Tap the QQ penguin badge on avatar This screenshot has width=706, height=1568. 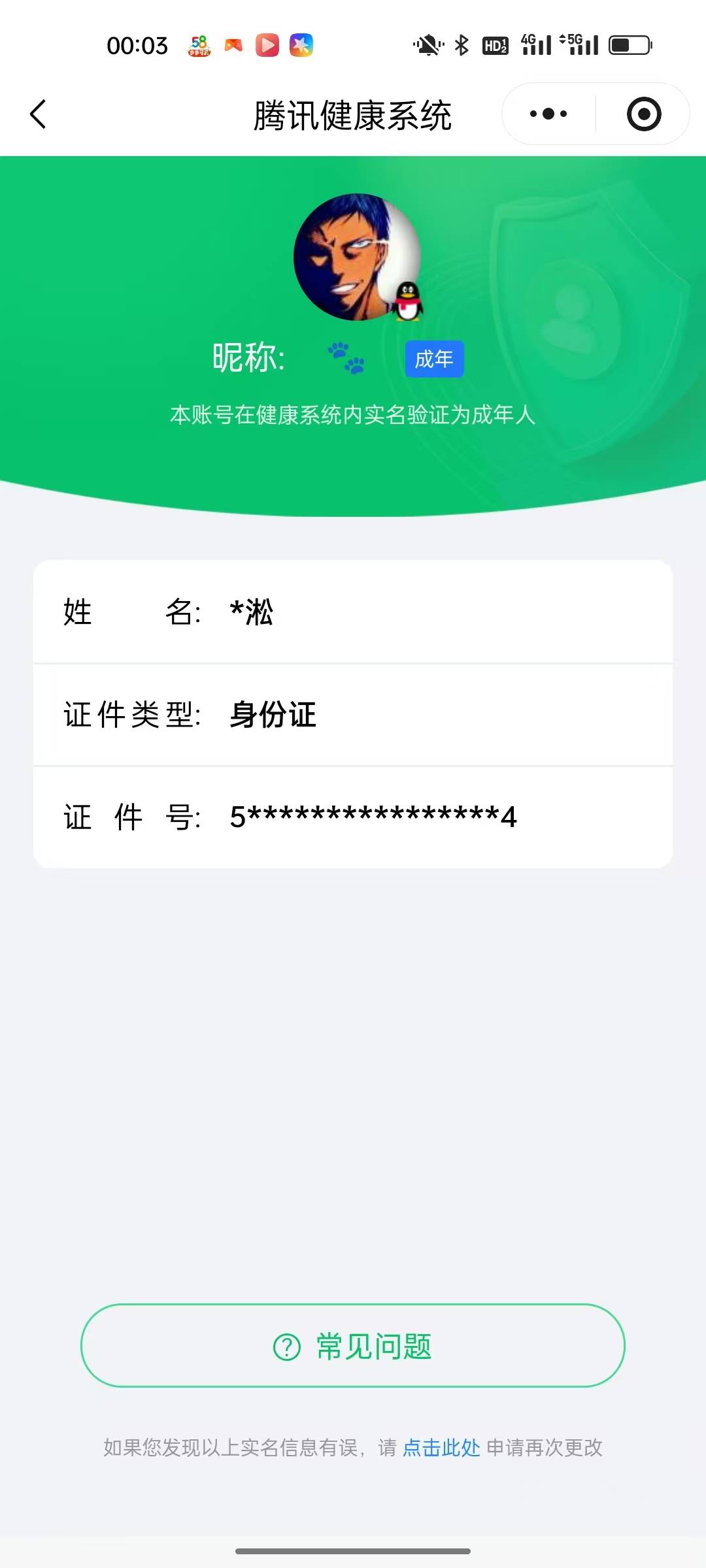[x=407, y=302]
